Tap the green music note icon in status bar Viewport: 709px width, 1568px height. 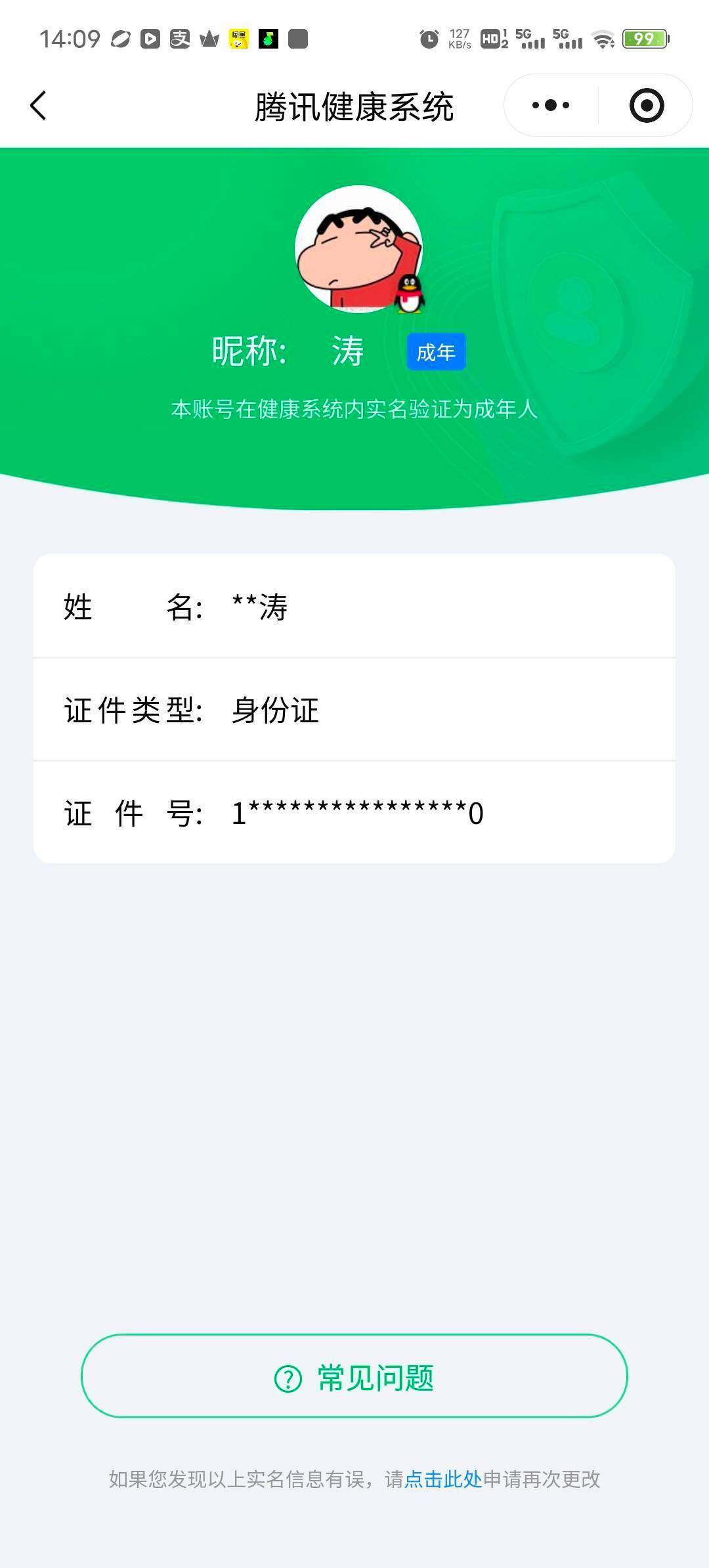tap(267, 37)
